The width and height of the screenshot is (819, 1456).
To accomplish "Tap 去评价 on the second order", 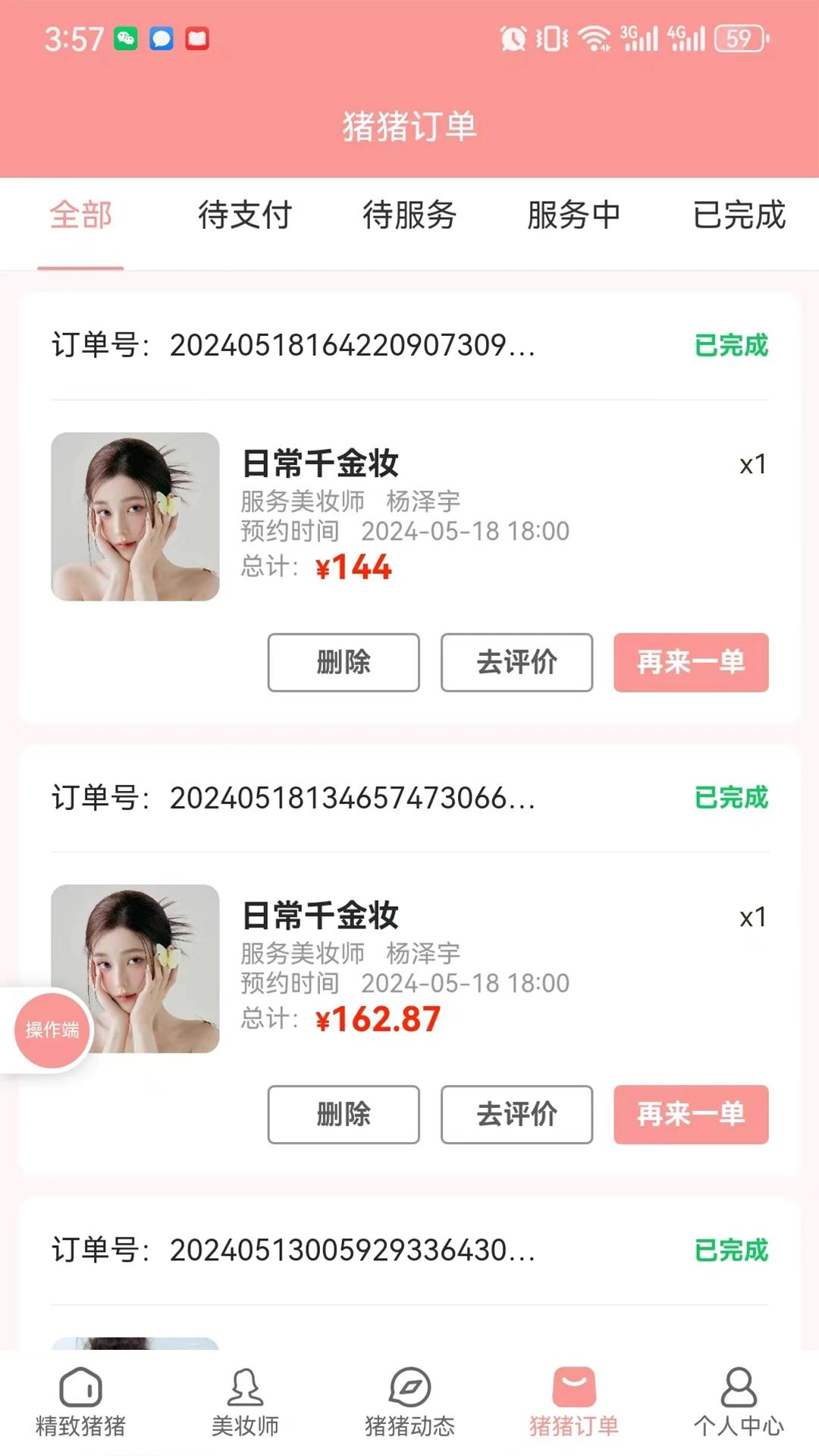I will (x=516, y=1116).
